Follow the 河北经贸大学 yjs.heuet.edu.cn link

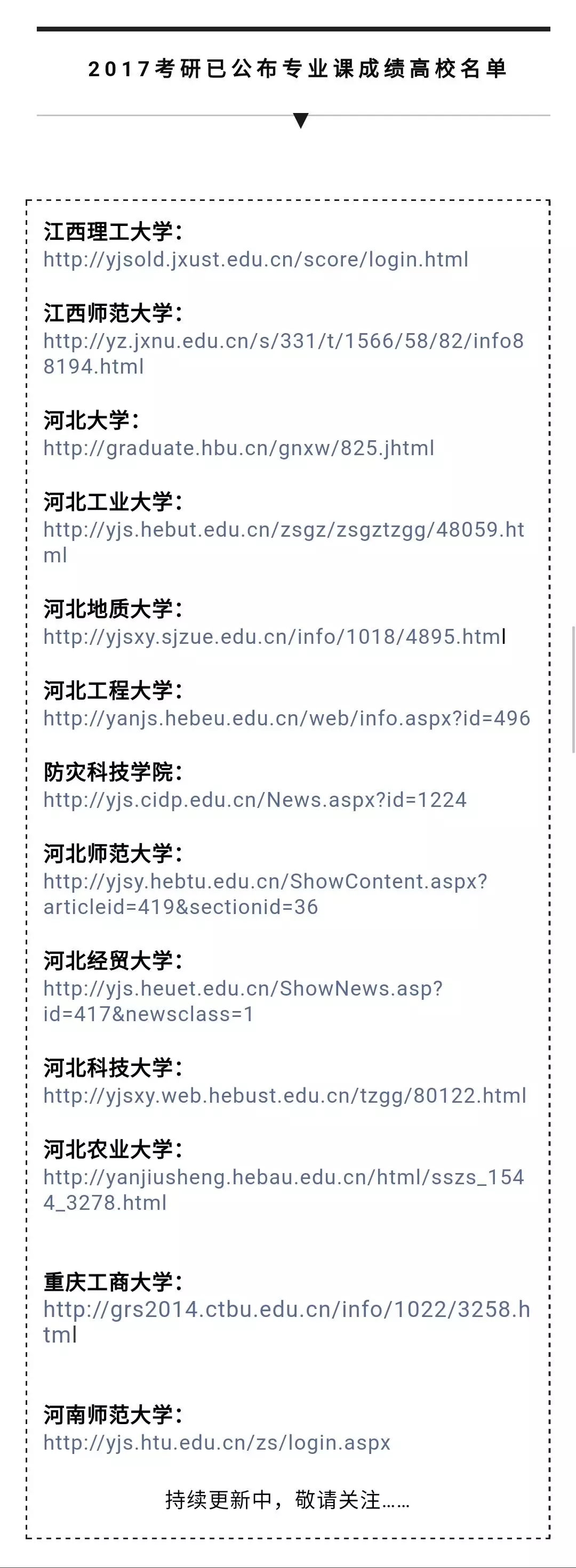[x=242, y=989]
